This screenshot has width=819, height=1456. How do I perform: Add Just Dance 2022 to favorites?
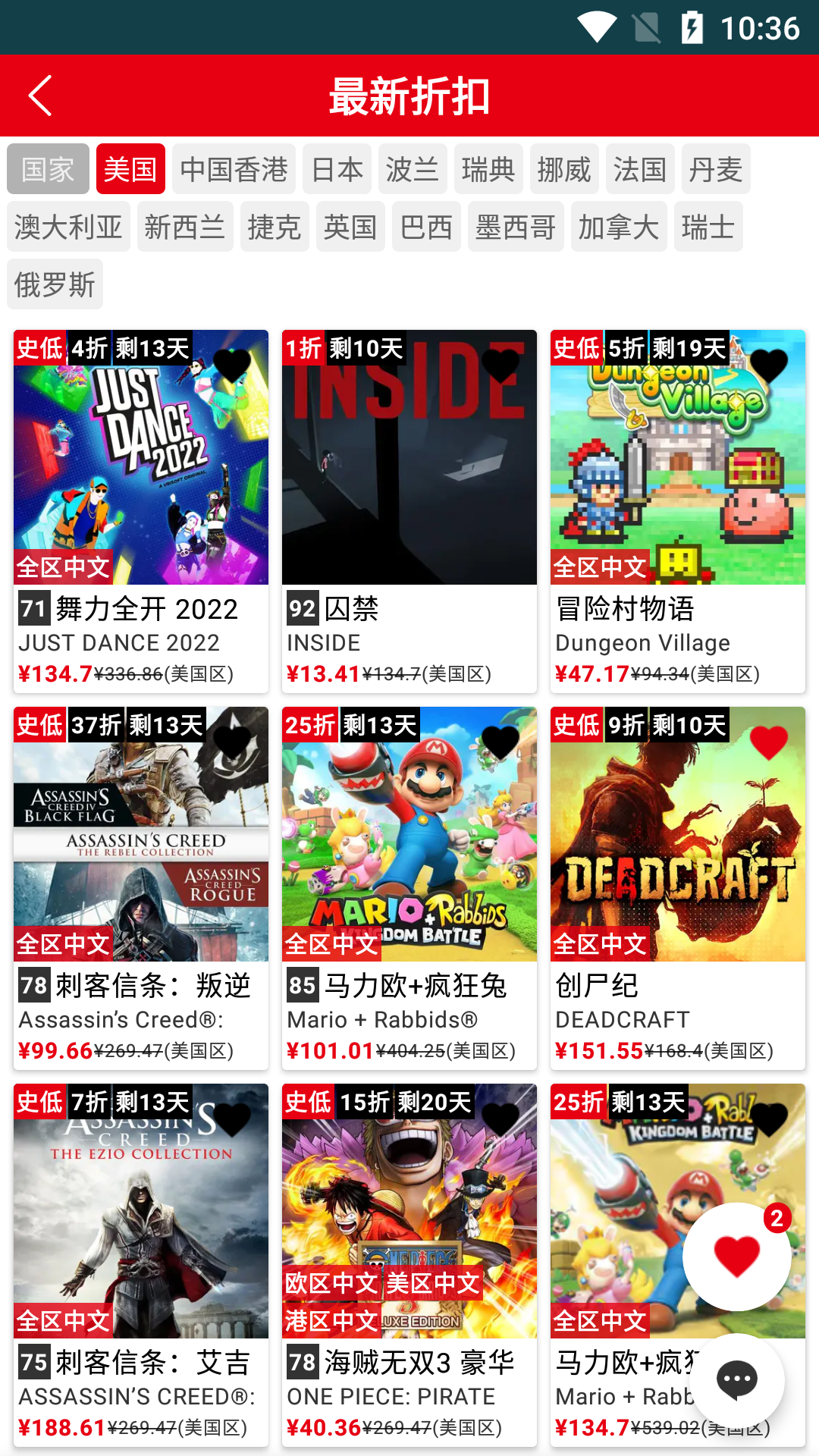tap(232, 366)
